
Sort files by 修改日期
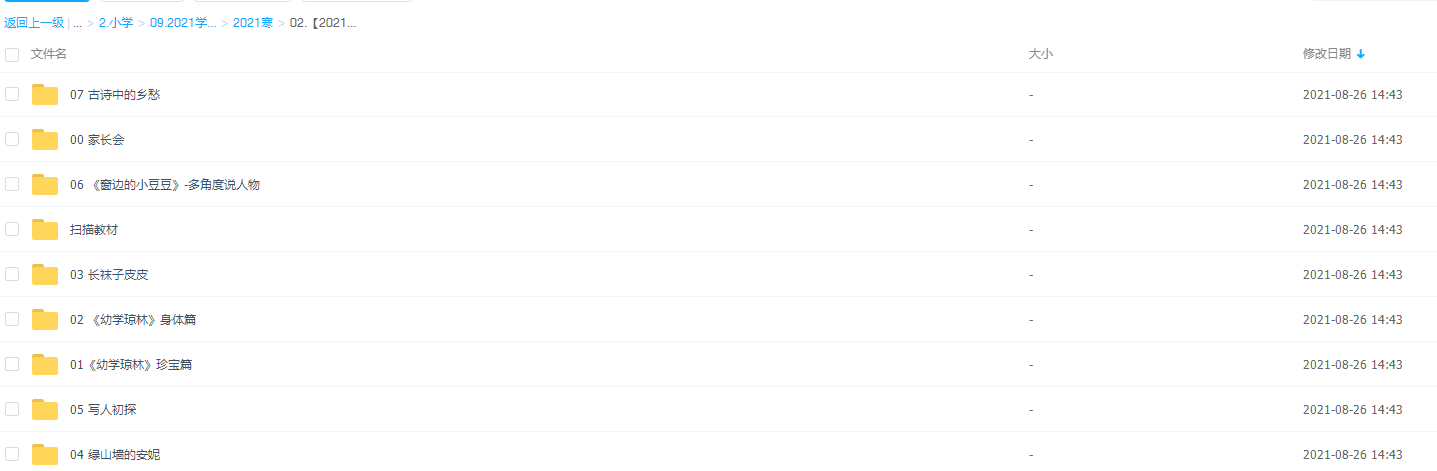point(1326,54)
